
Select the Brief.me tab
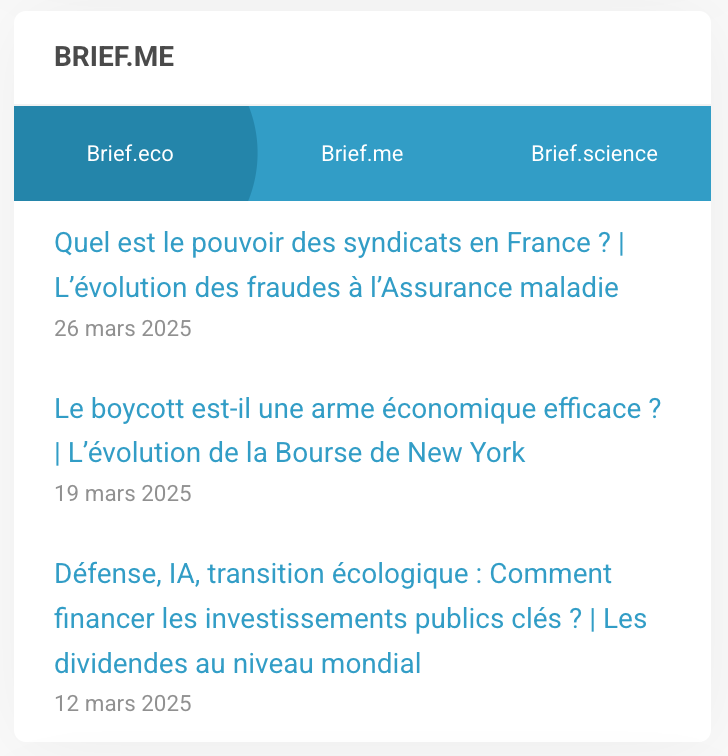coord(362,154)
